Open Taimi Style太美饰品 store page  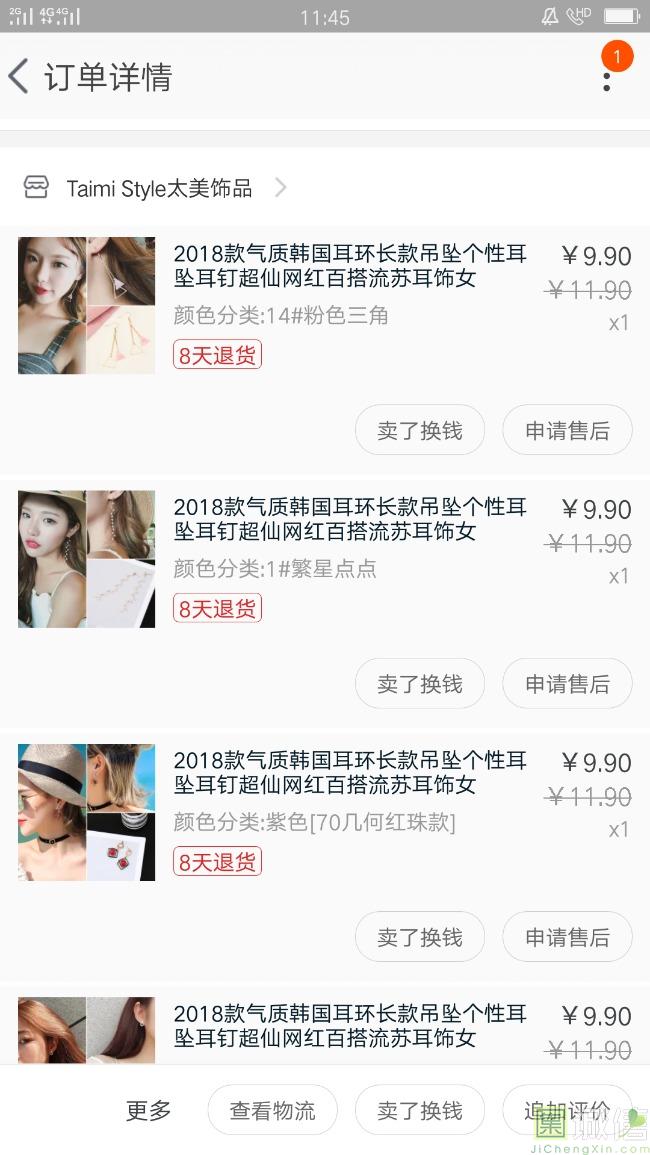point(160,188)
